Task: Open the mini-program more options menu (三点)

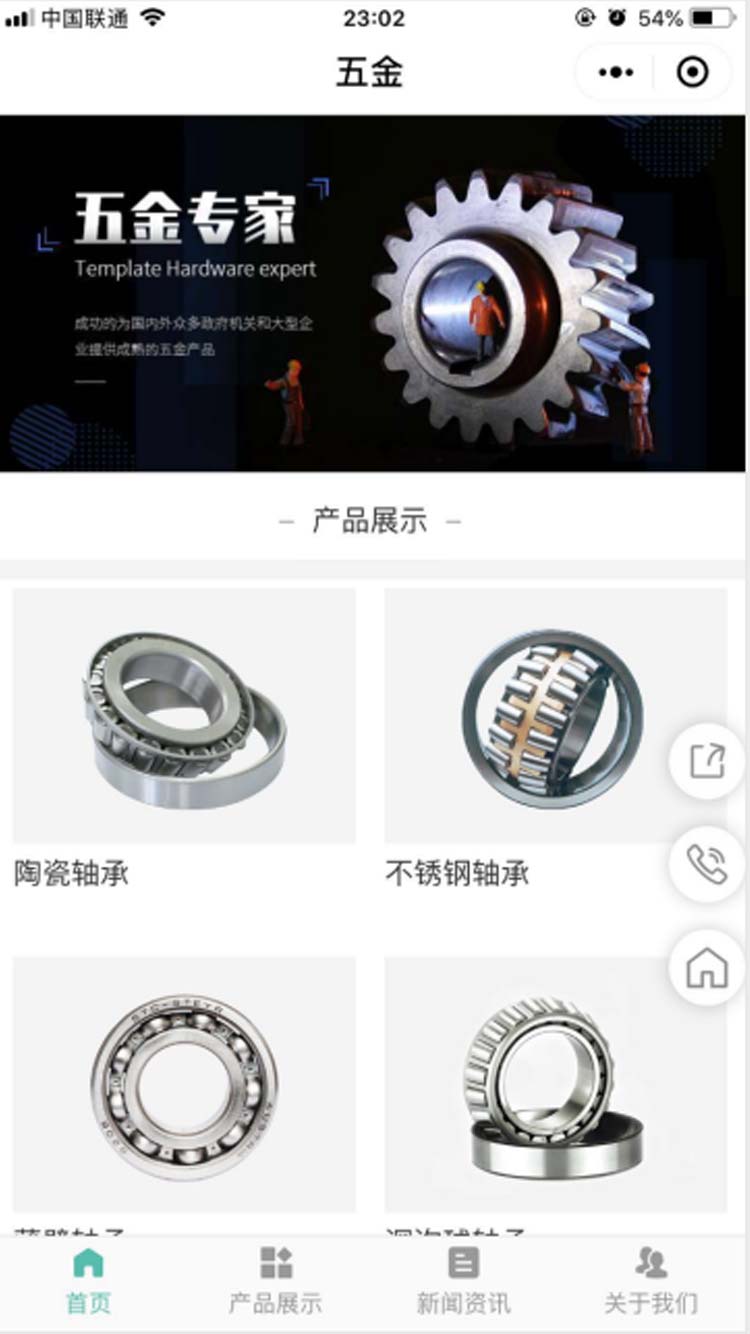Action: coord(616,71)
